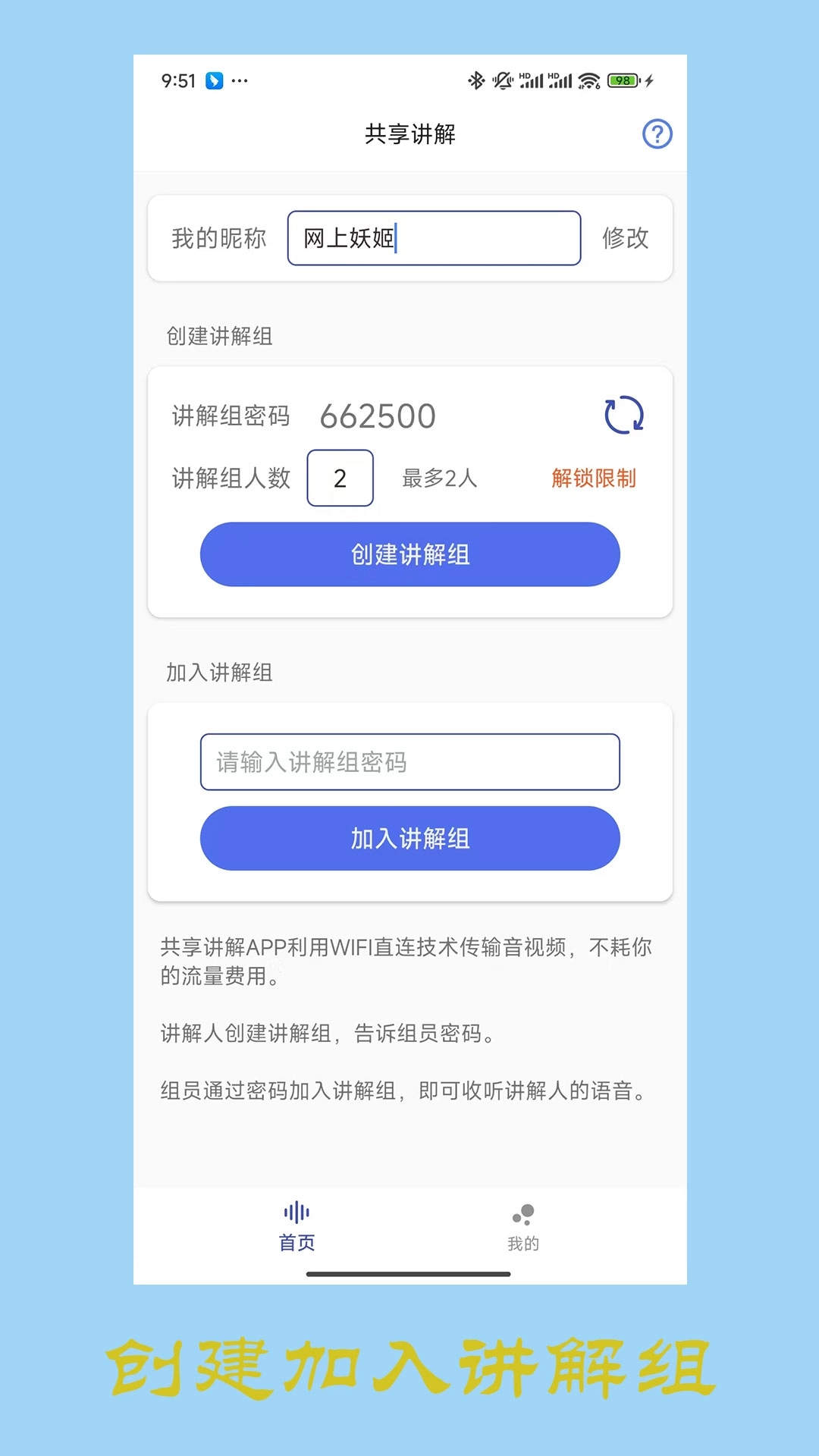Tap the battery indicator showing 98

click(x=622, y=78)
